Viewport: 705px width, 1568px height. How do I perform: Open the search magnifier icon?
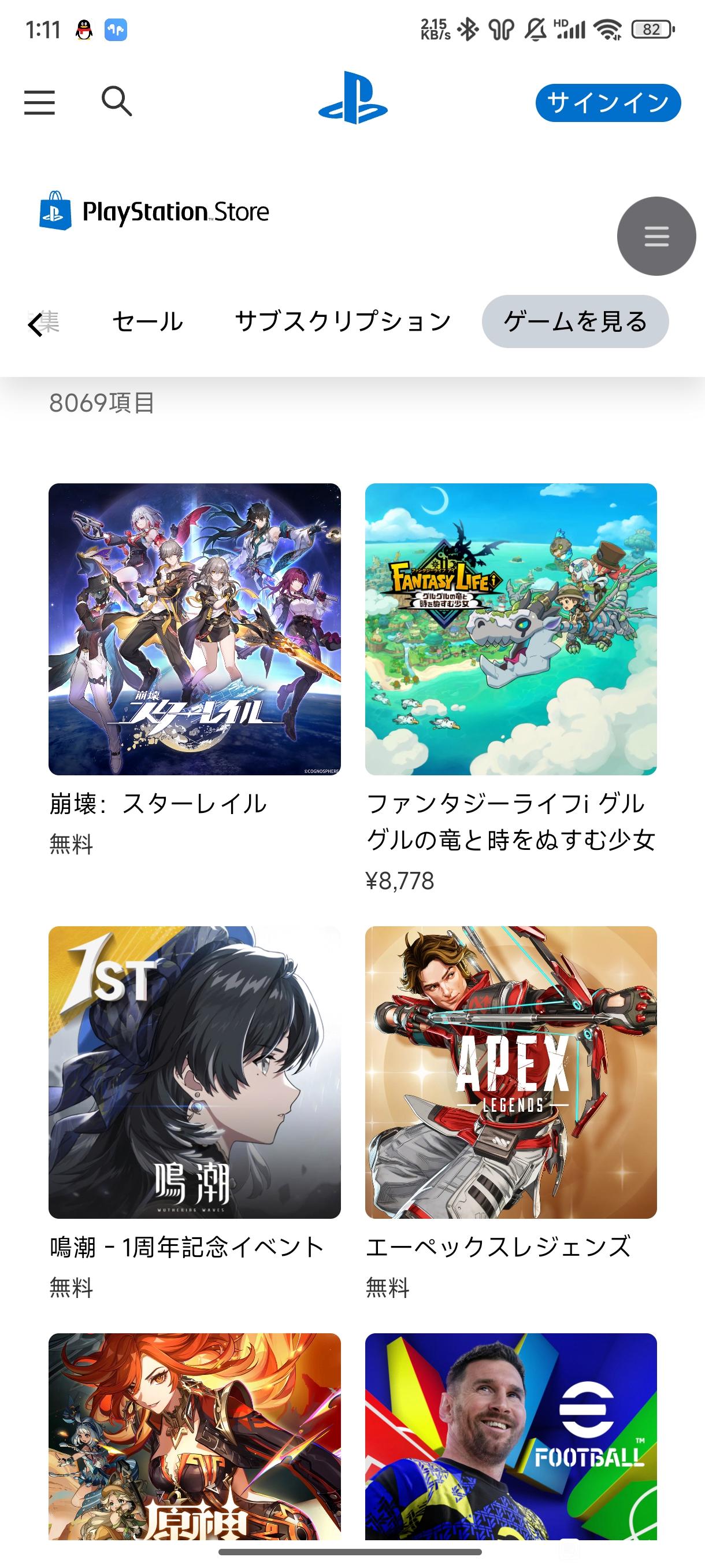116,101
